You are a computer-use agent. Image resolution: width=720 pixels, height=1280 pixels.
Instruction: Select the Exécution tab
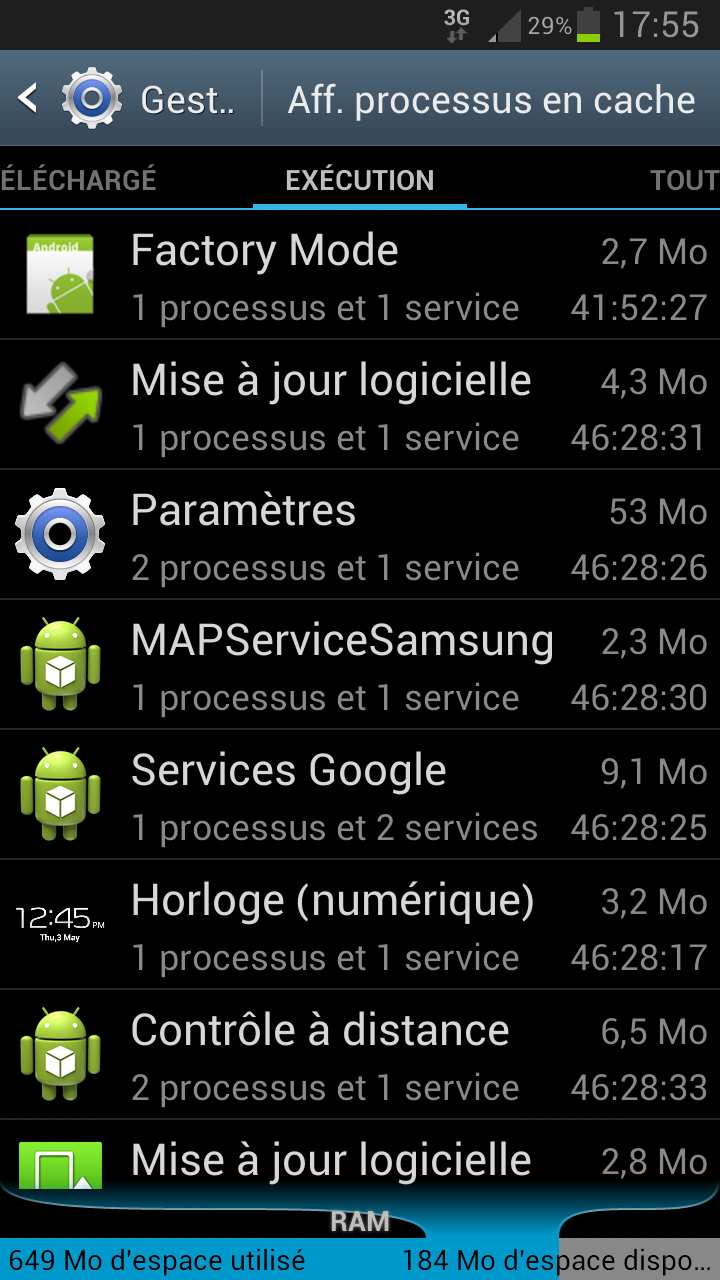360,180
